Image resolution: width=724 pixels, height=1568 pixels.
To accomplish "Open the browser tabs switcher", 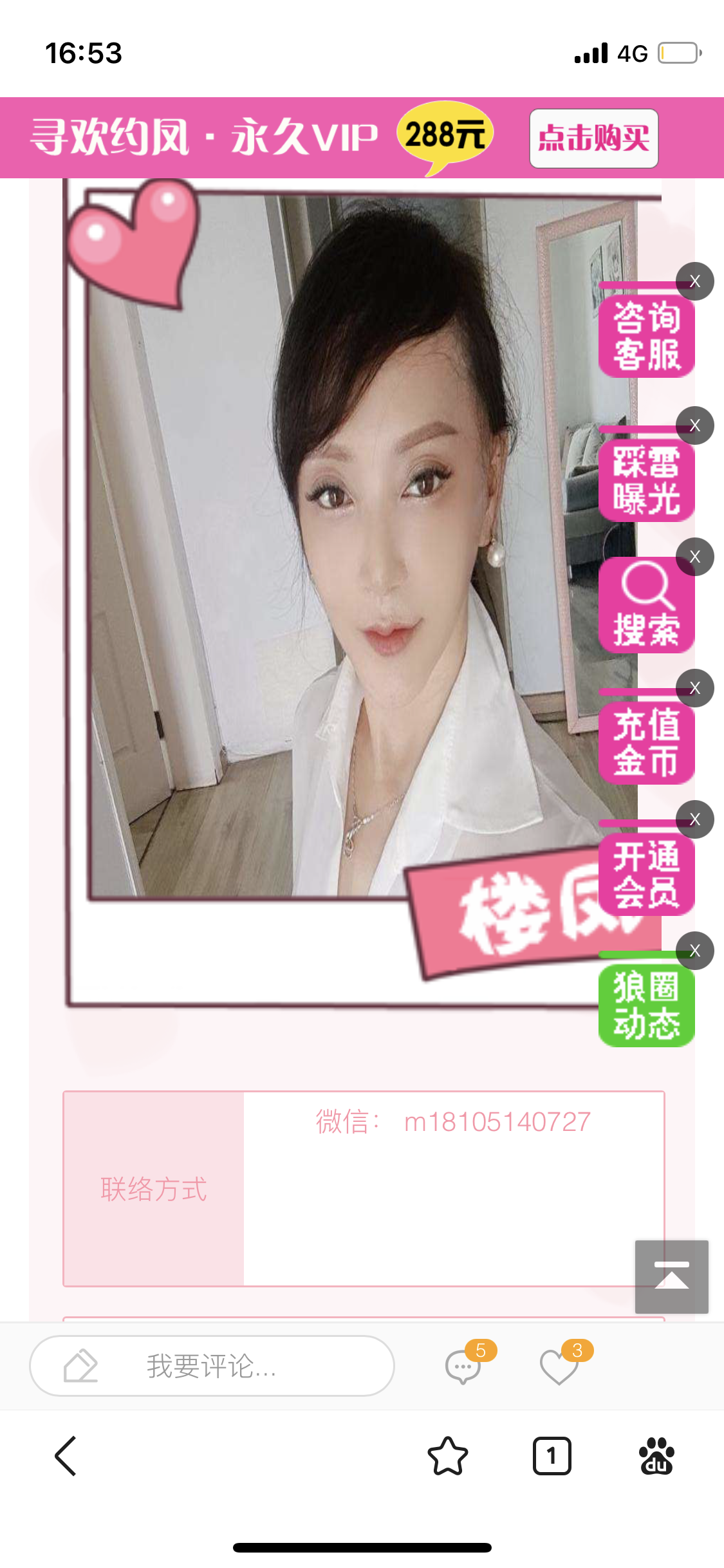I will click(x=552, y=1455).
